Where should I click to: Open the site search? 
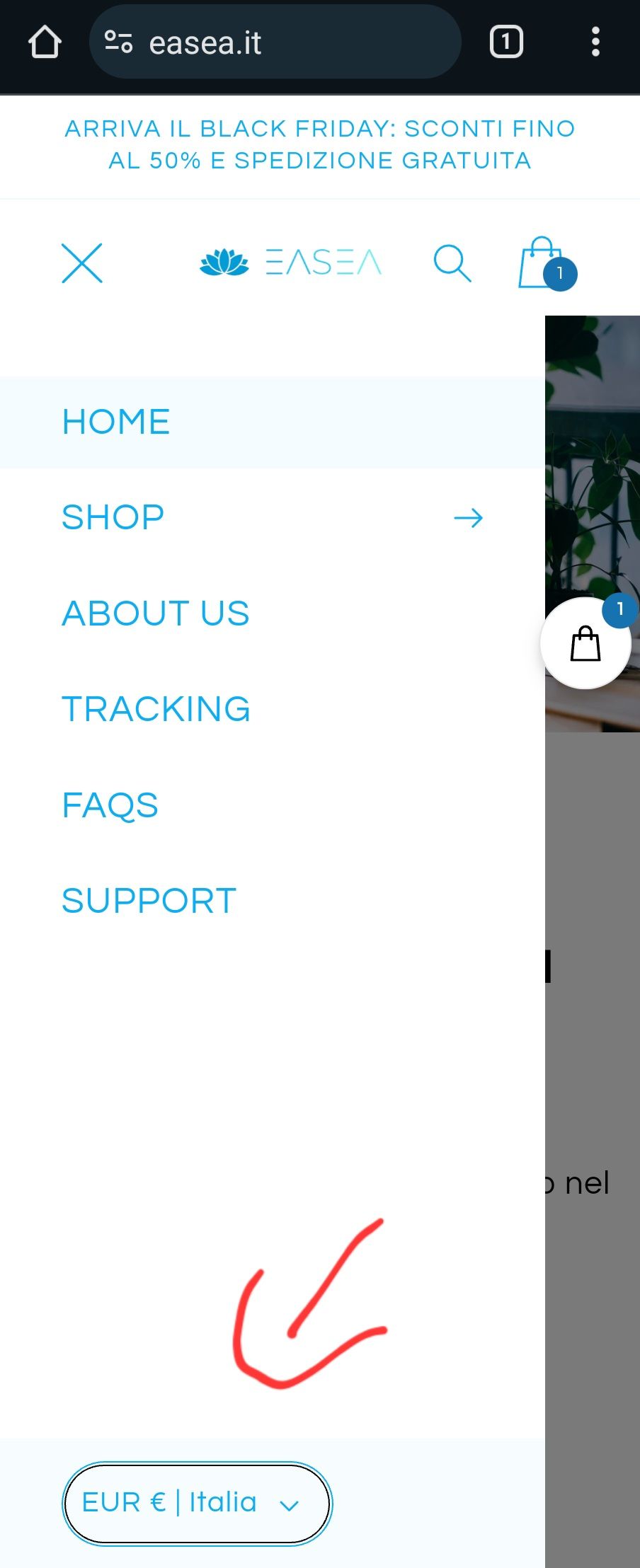[x=452, y=263]
